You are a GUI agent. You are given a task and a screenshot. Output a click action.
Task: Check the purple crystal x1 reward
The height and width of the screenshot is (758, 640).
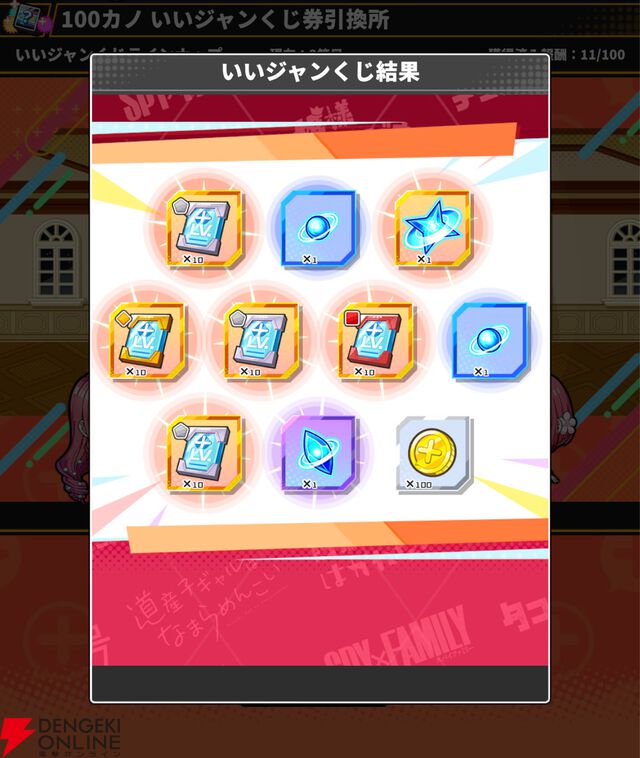[x=317, y=452]
